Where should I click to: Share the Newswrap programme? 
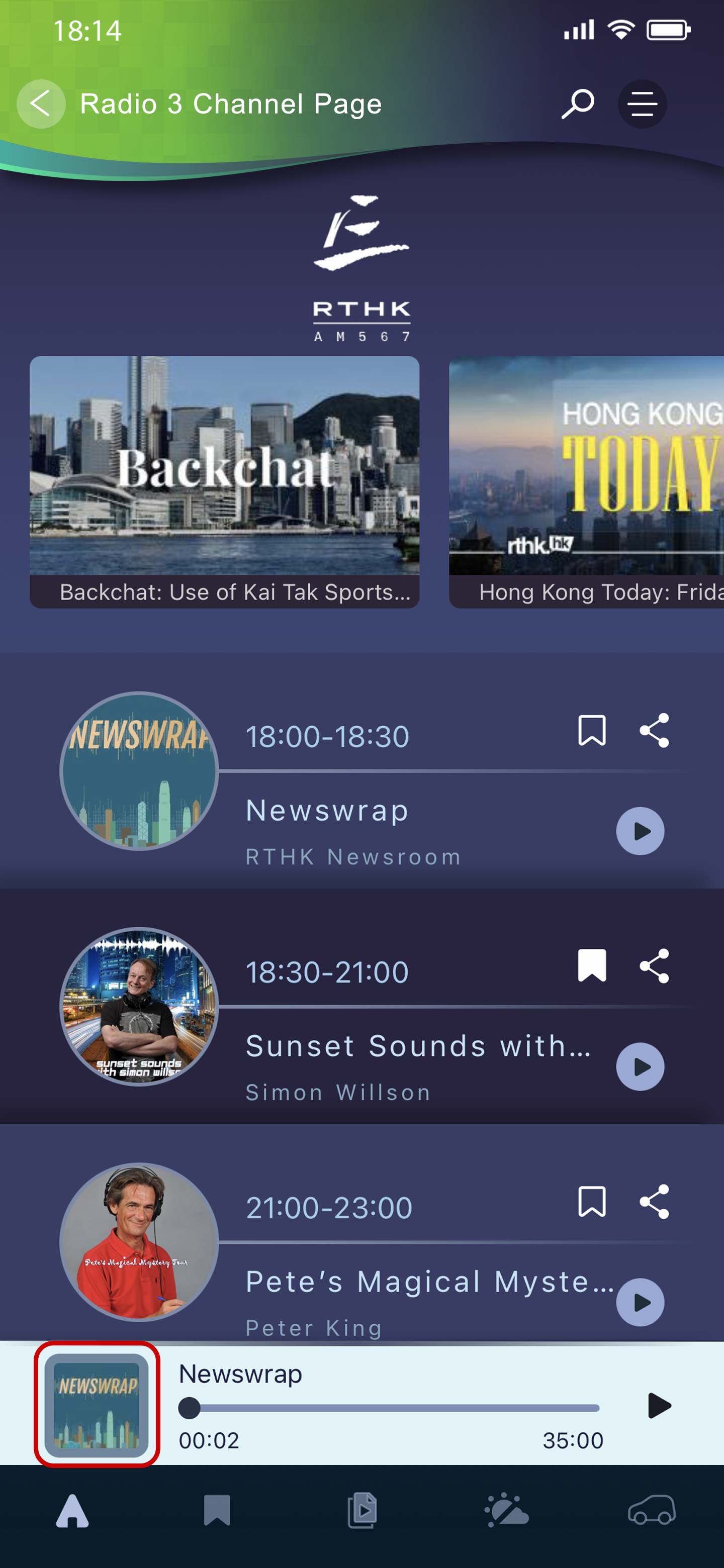tap(654, 730)
